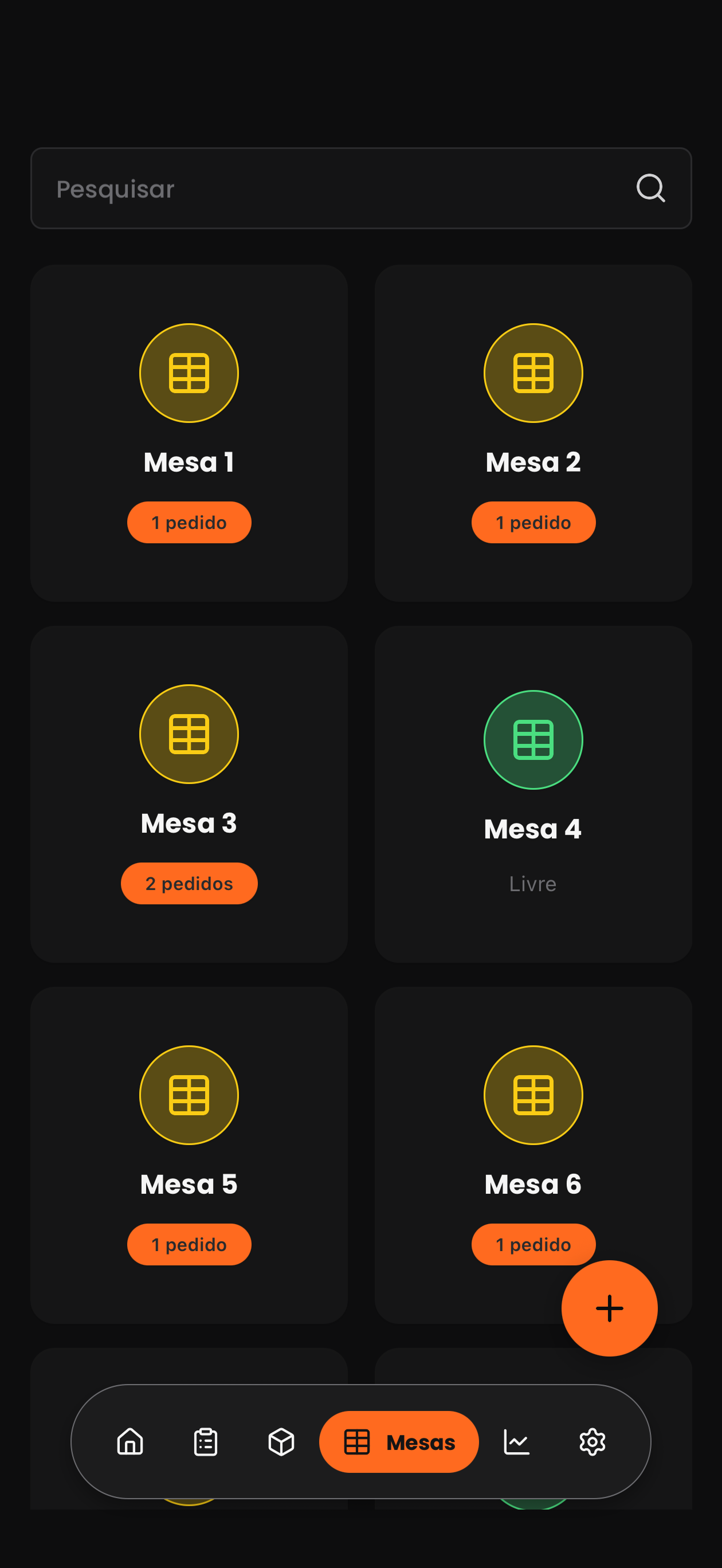Tap the magnifying glass search icon
This screenshot has height=1568, width=722.
[x=650, y=188]
